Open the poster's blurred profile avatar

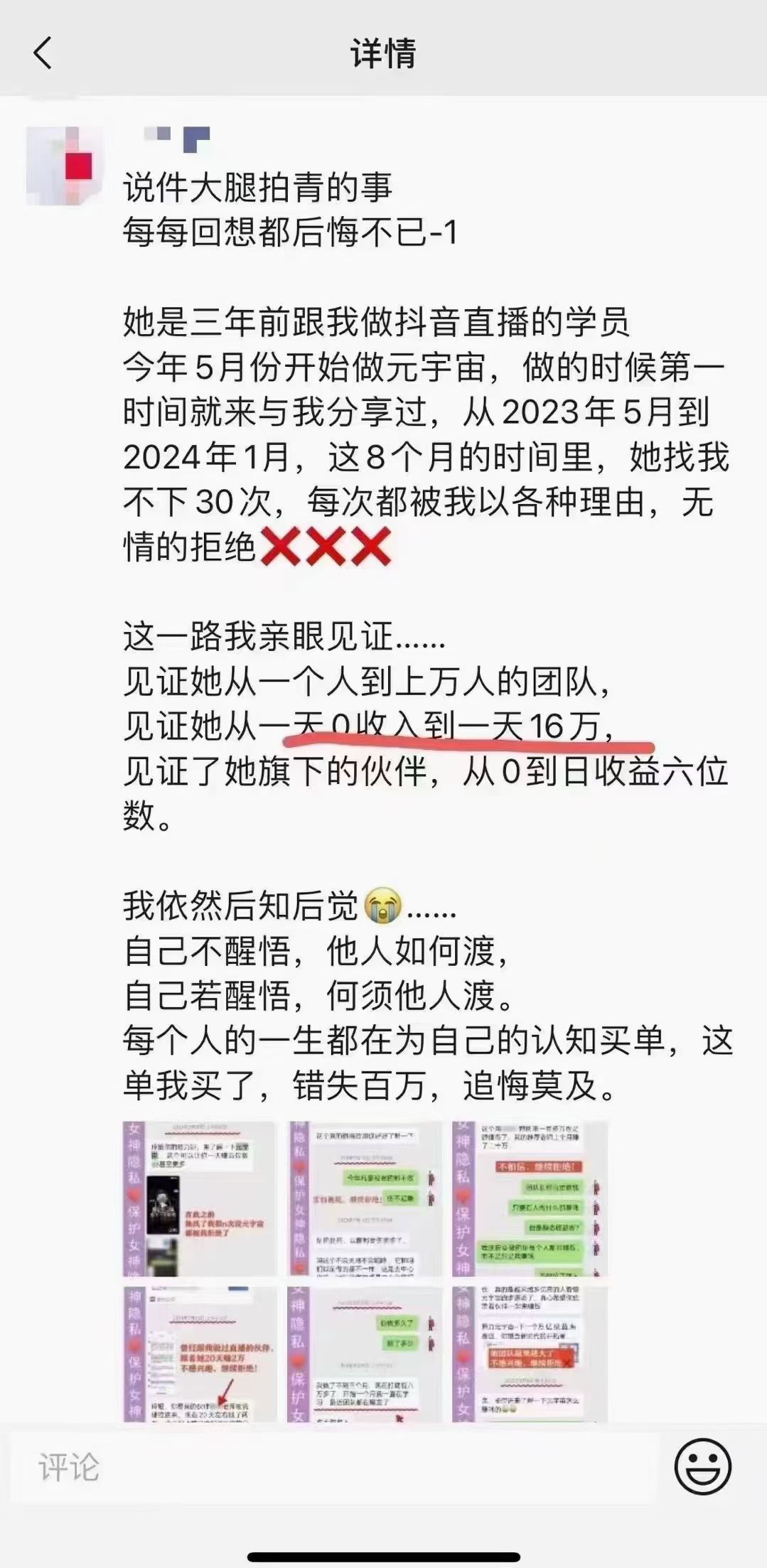pos(65,166)
